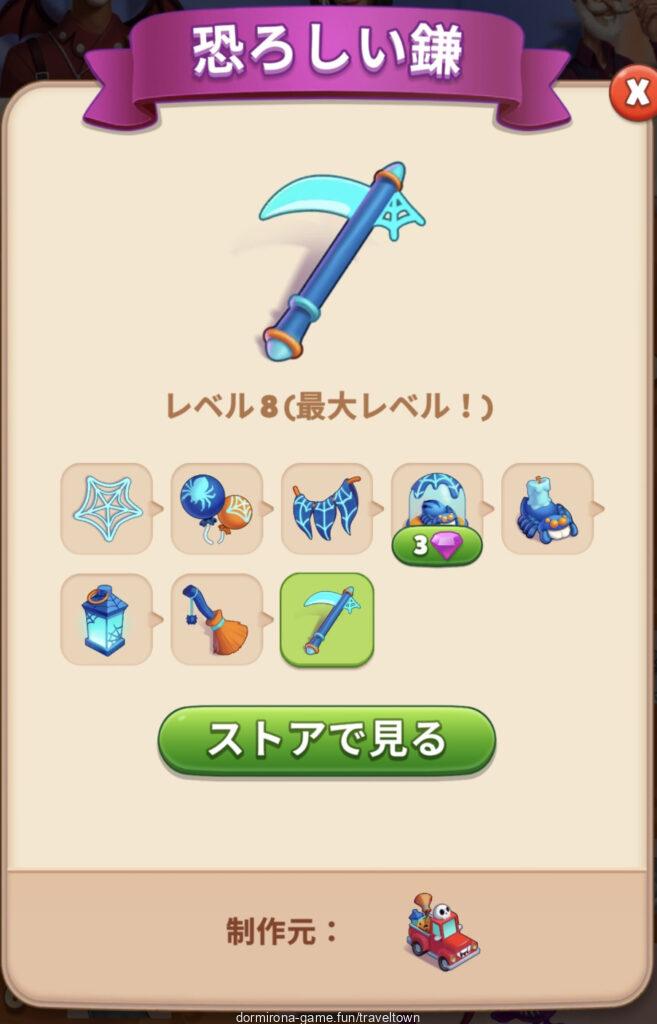Select the highlighted scythe level 8 item

[326, 619]
